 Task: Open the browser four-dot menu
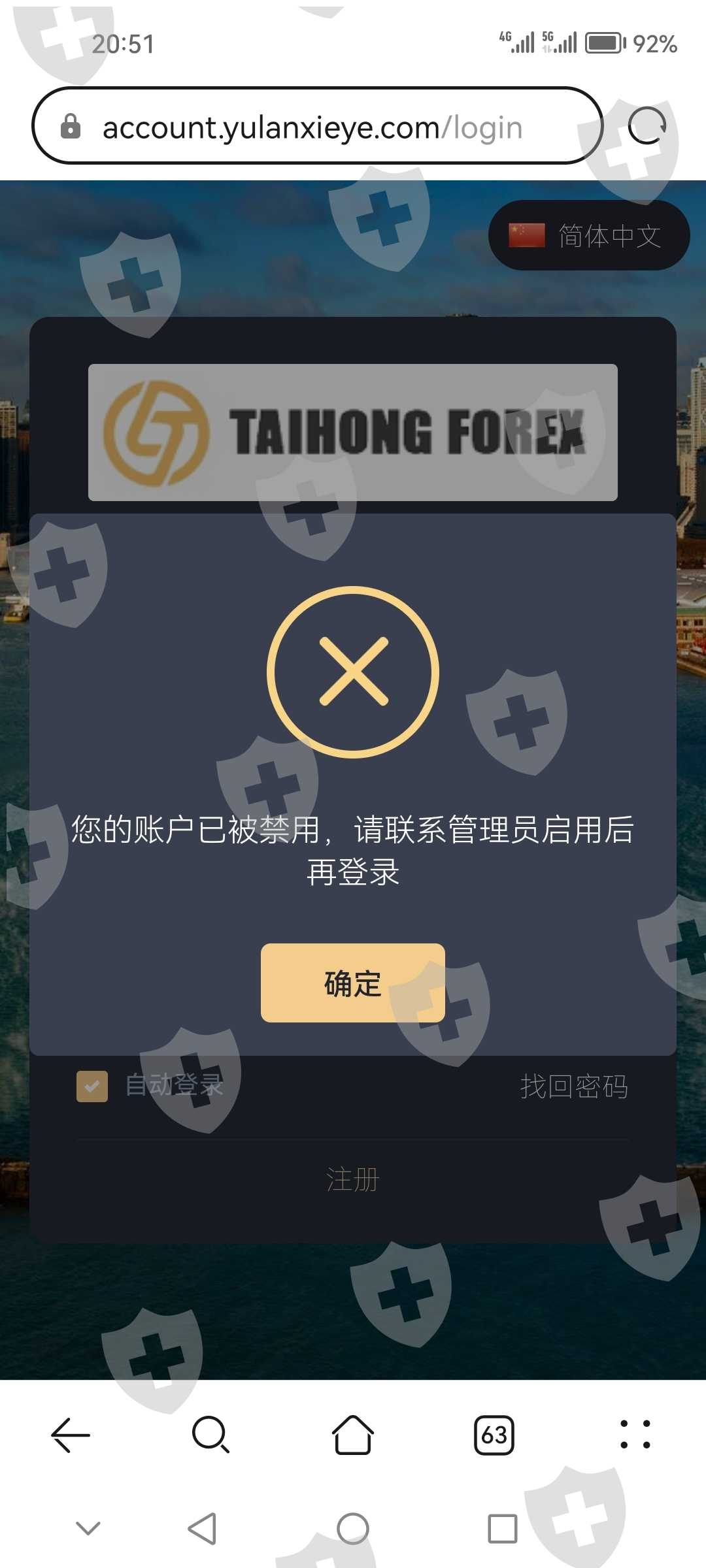pyautogui.click(x=635, y=1435)
